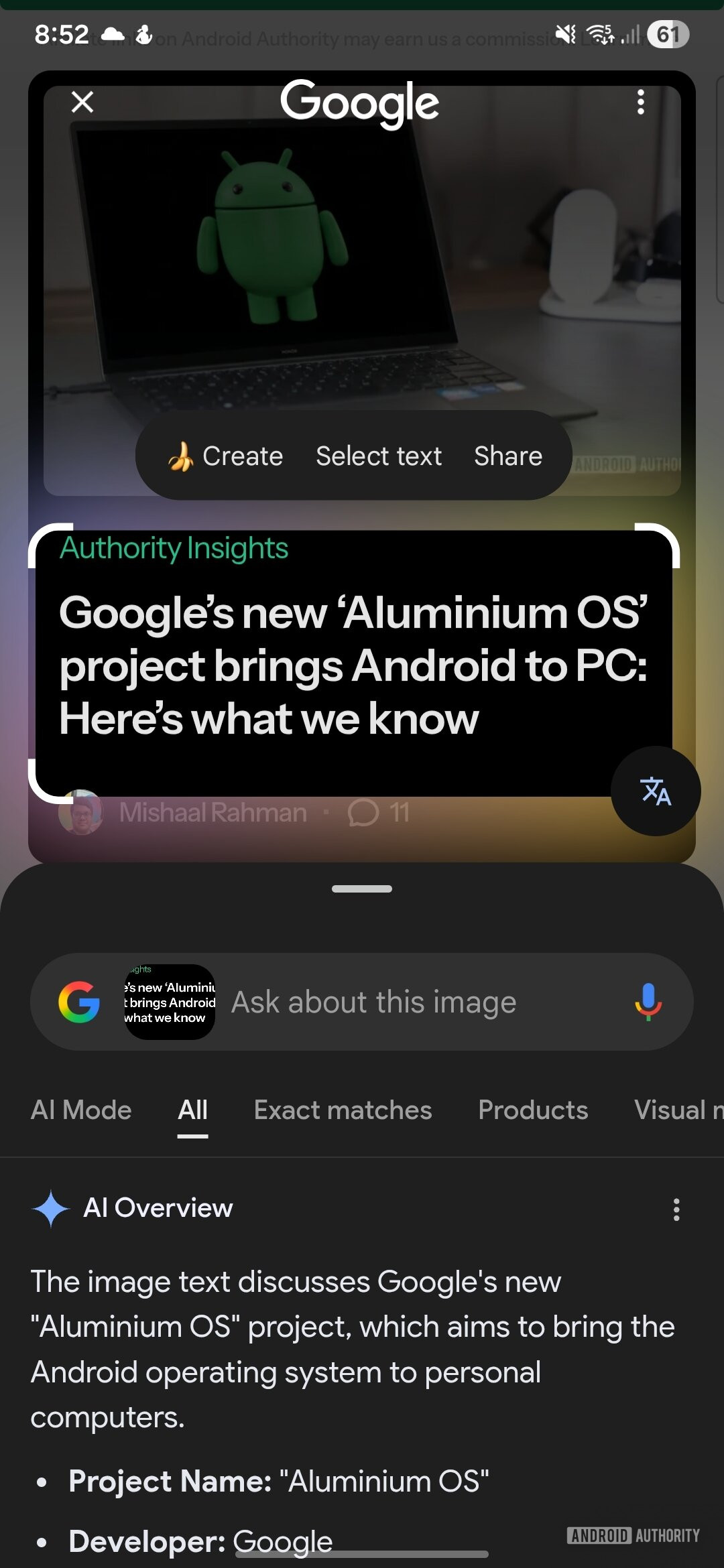Image resolution: width=724 pixels, height=1568 pixels.
Task: Tap the Google Lens voice search microphone
Action: pos(648,1002)
